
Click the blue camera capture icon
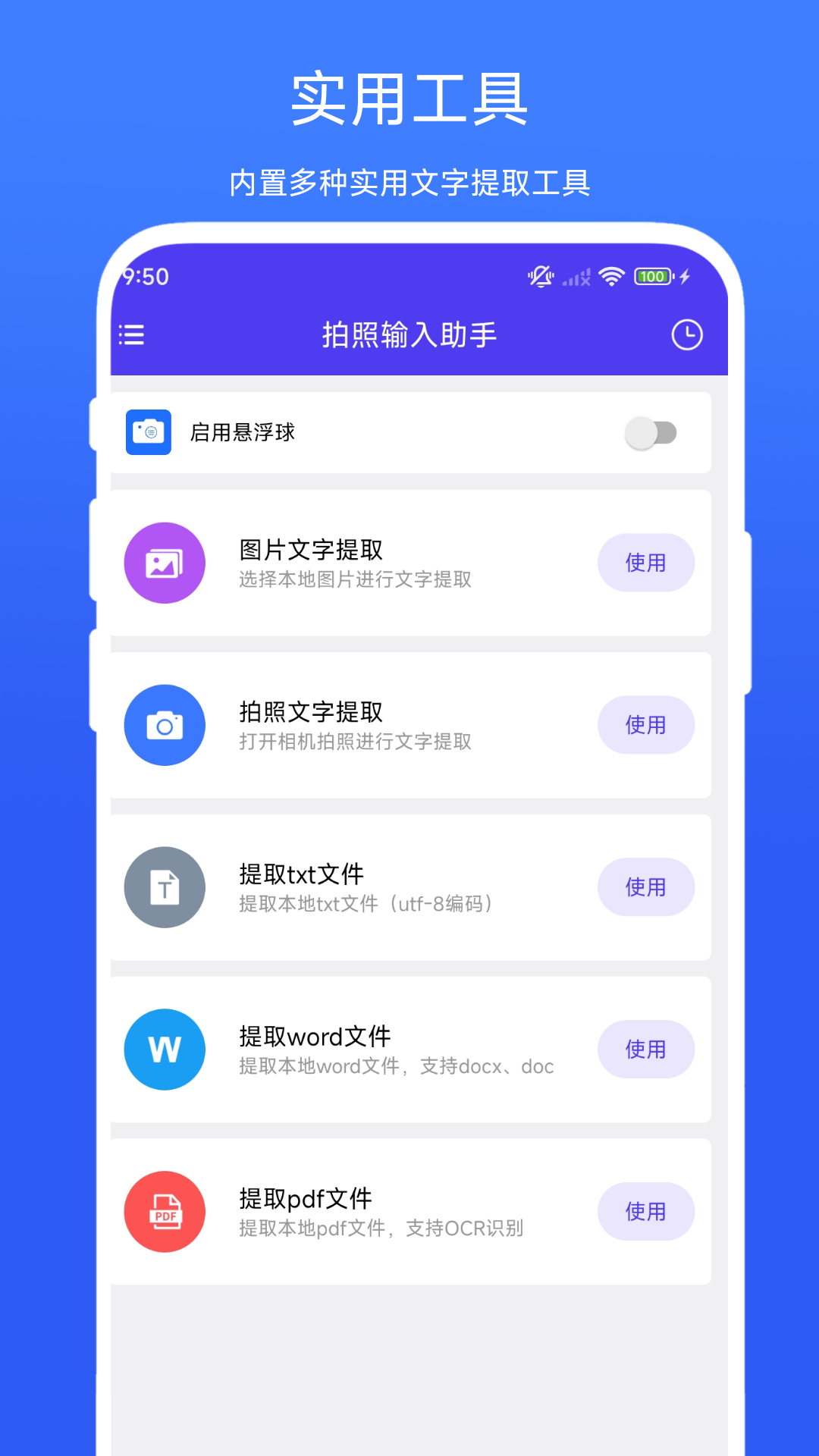[x=165, y=725]
